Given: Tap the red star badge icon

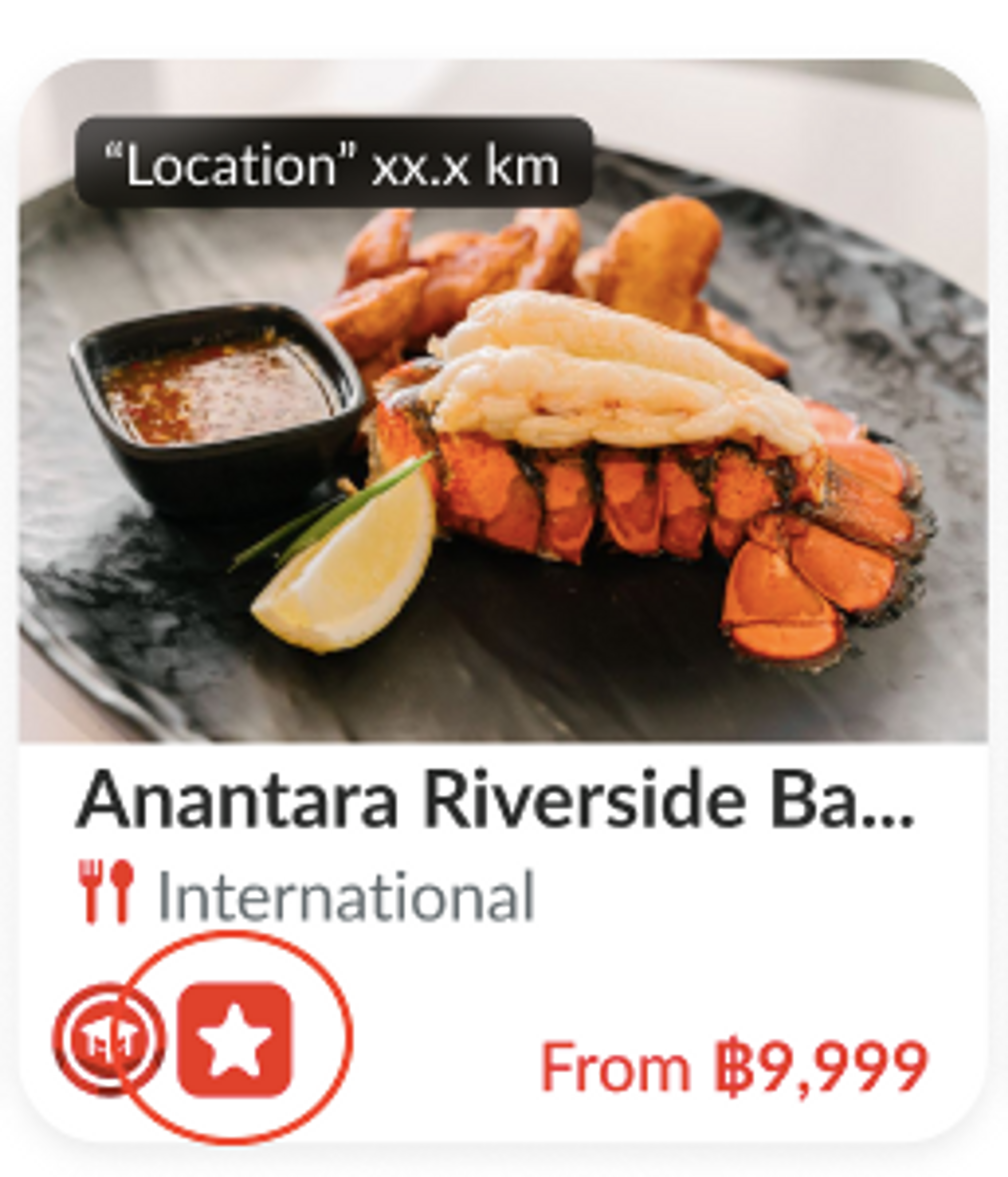Looking at the screenshot, I should click(234, 1039).
